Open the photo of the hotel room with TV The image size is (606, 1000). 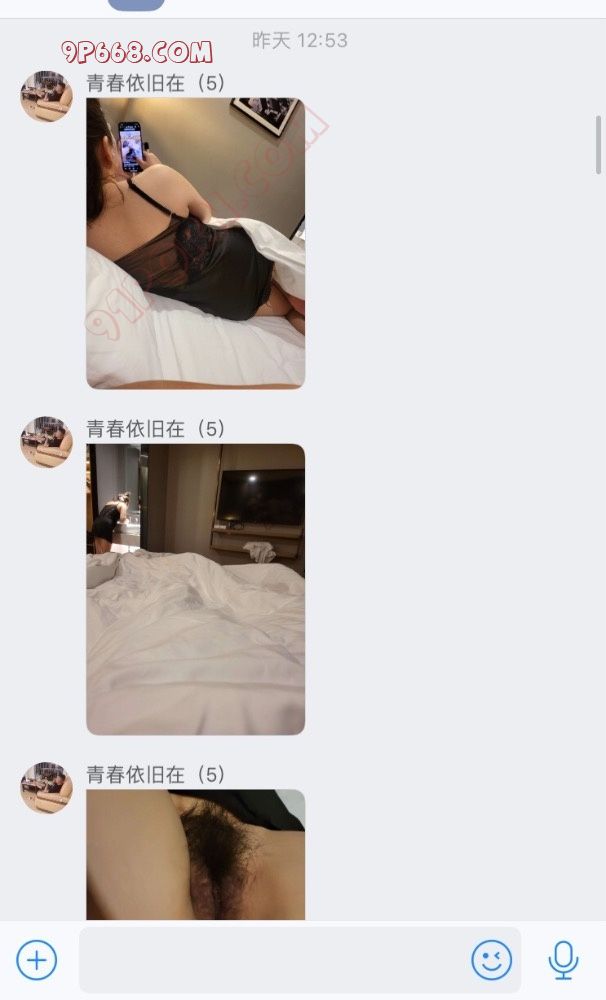(195, 589)
